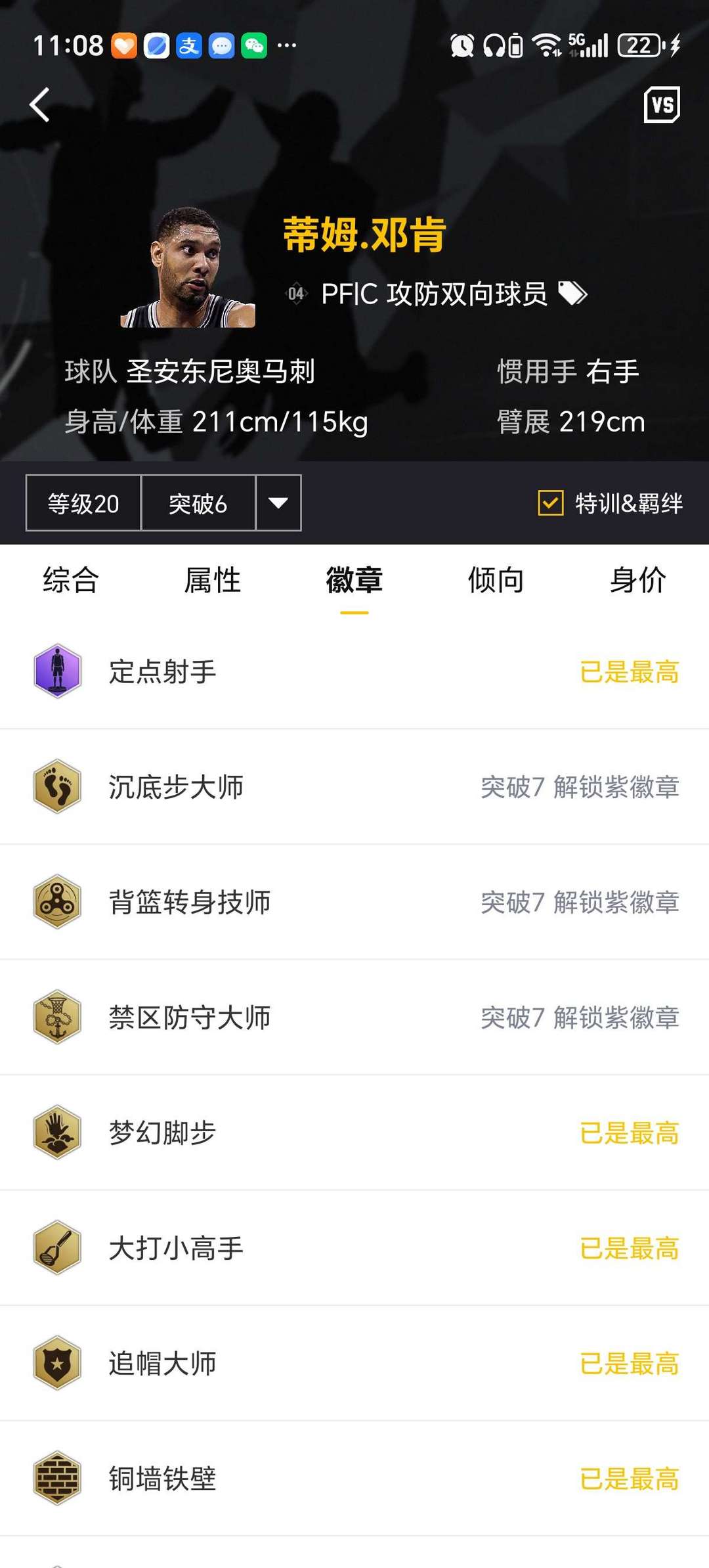Tap the hand icon beside 梦幻脚步

[x=57, y=1132]
